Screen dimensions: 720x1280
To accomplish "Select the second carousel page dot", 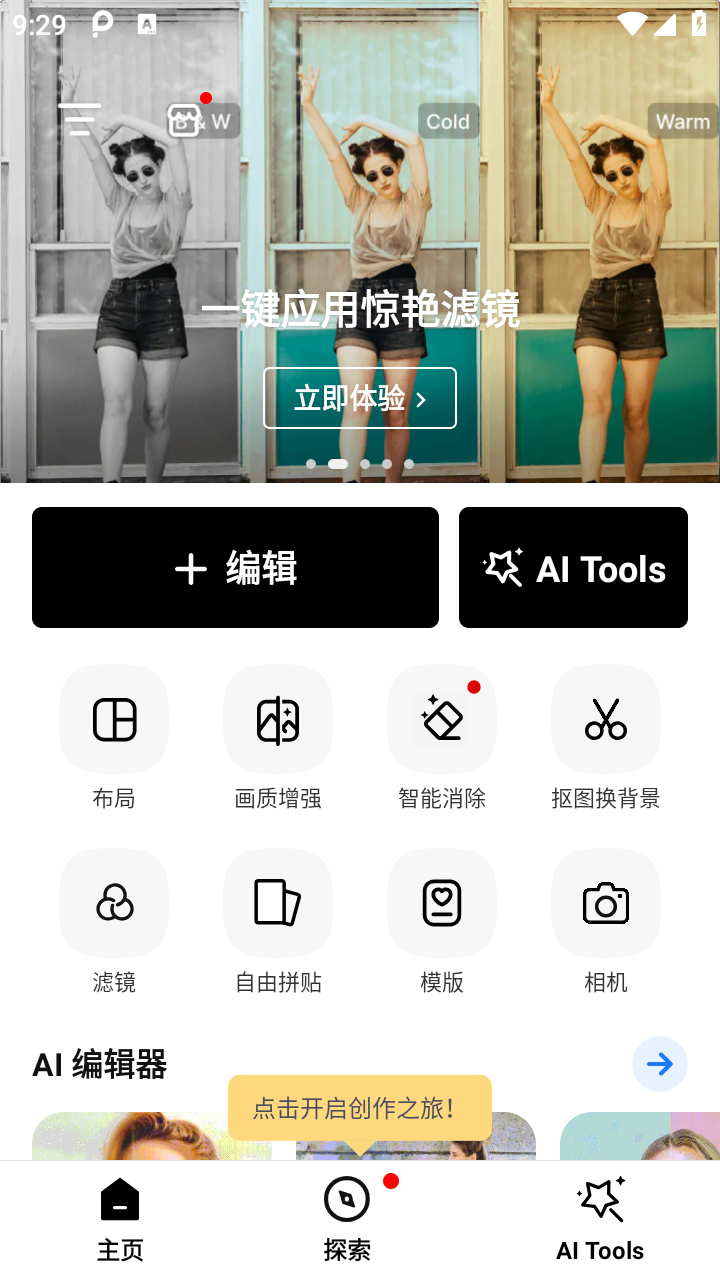I will (337, 463).
